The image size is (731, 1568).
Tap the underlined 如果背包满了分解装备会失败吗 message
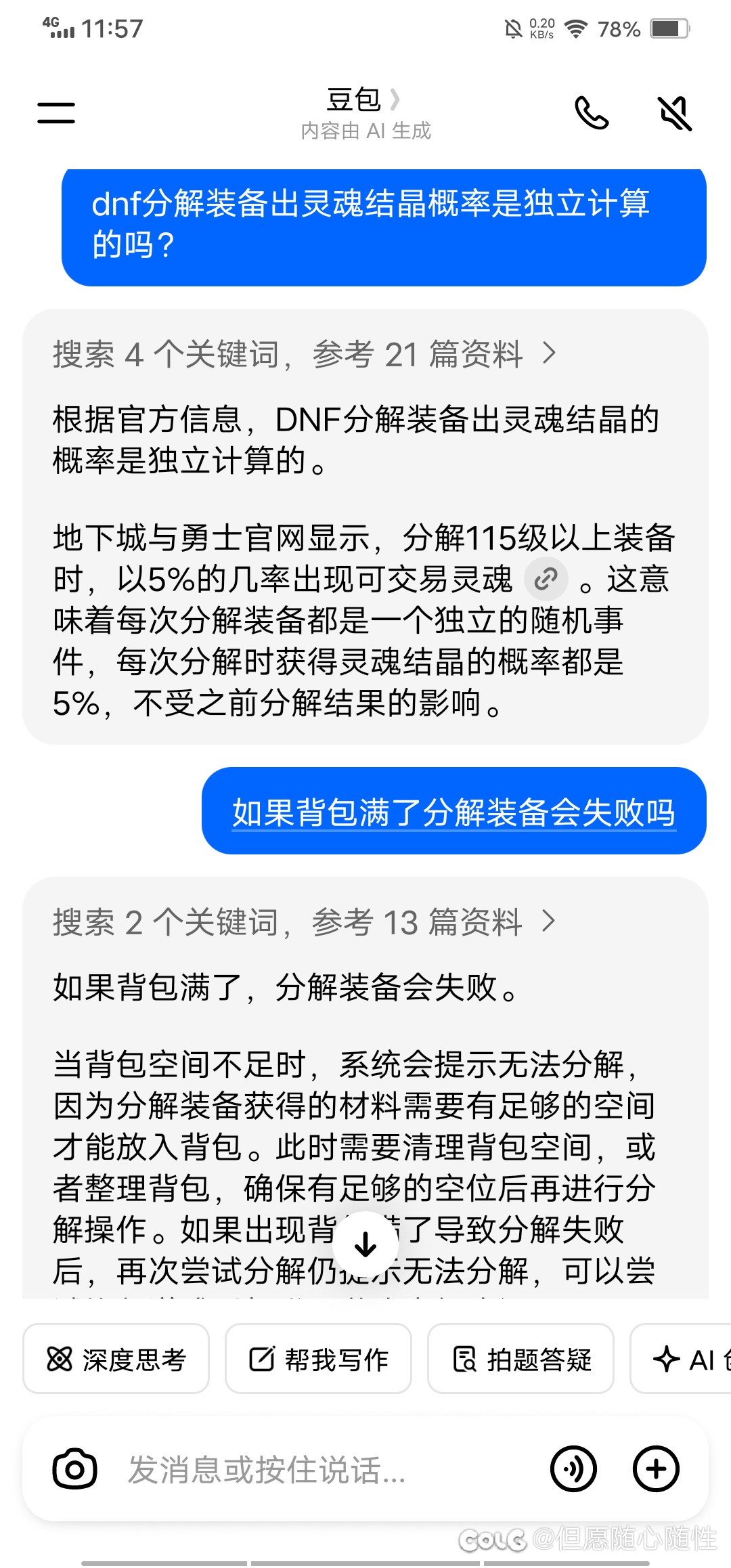coord(453,812)
